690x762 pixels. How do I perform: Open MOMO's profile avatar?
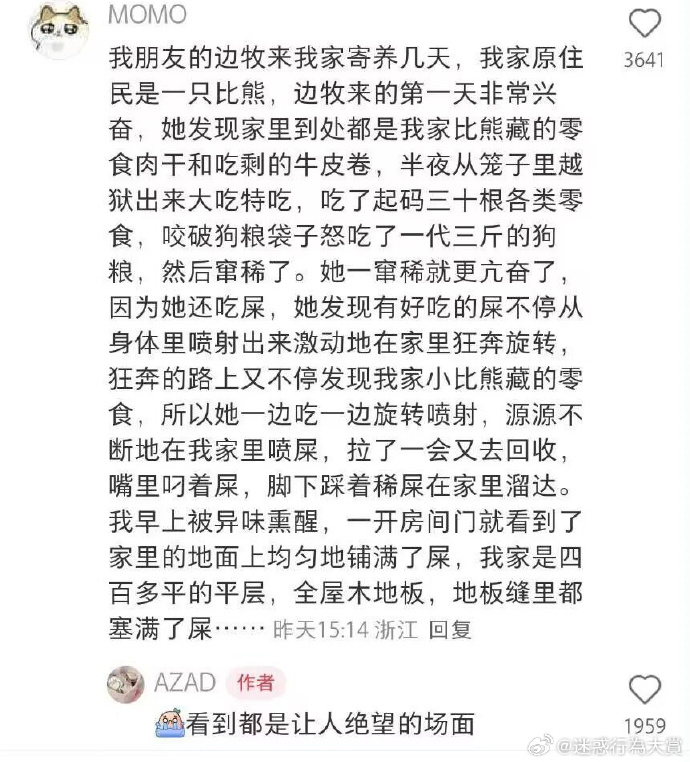(x=60, y=27)
